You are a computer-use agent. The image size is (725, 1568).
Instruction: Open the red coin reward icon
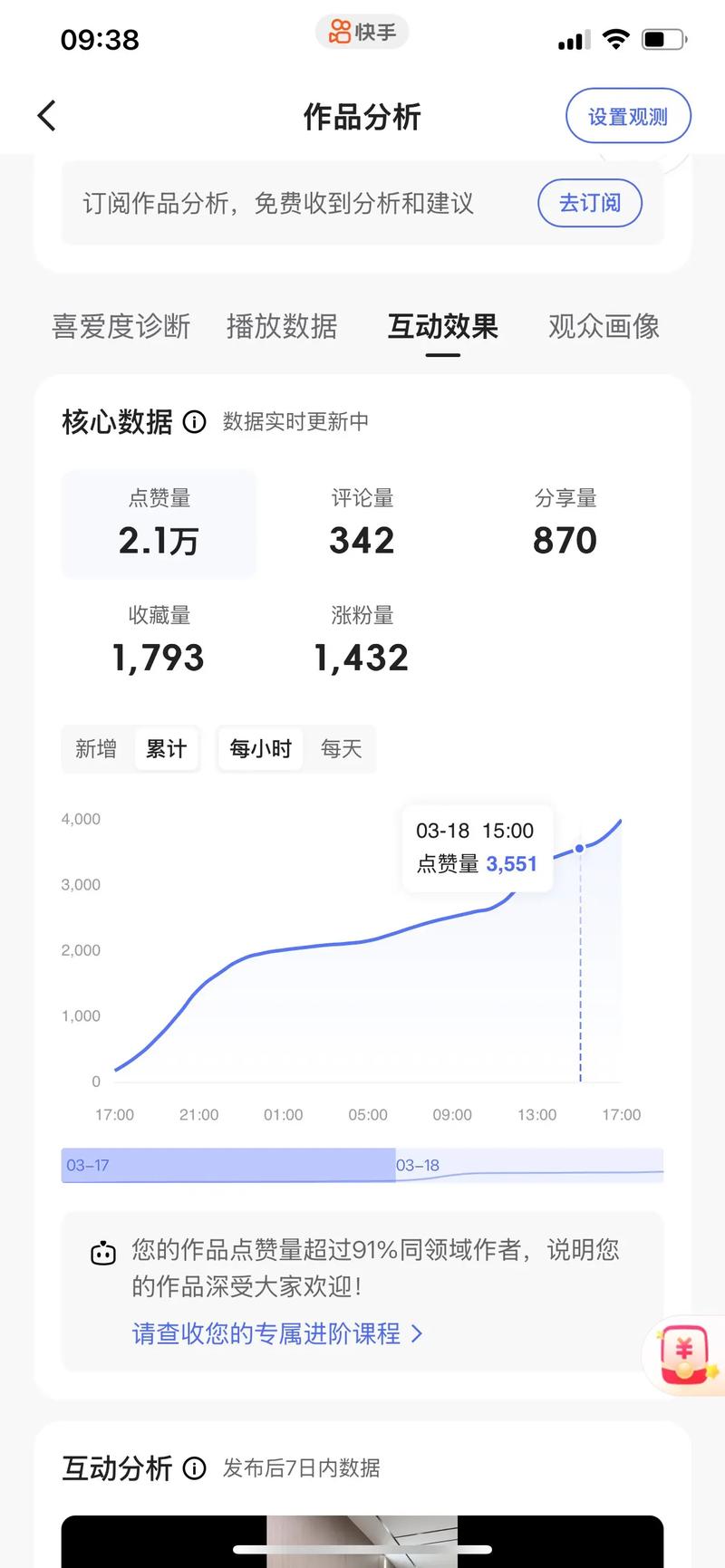click(x=686, y=1353)
